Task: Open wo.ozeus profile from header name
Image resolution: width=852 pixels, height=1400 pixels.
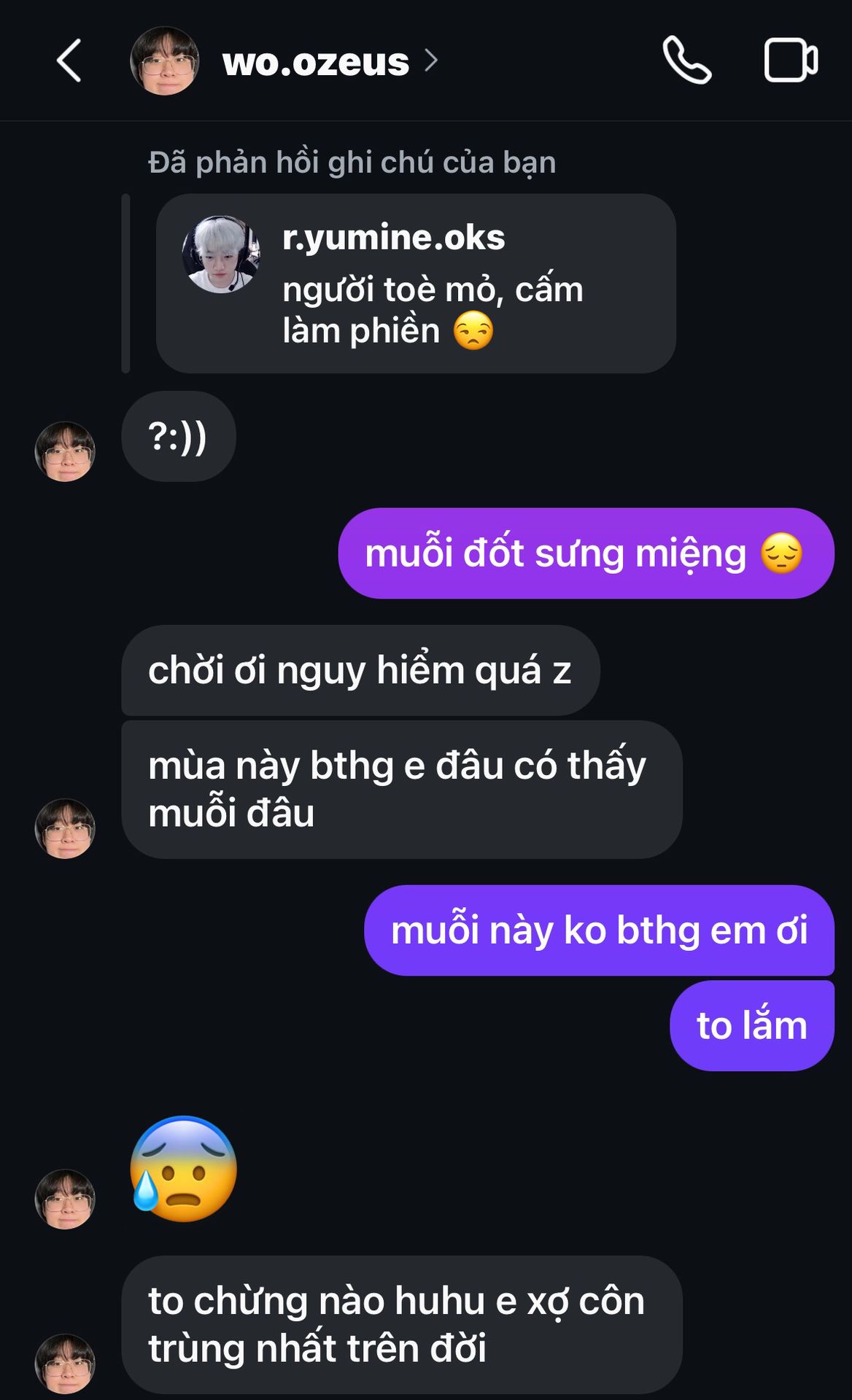Action: coord(316,62)
